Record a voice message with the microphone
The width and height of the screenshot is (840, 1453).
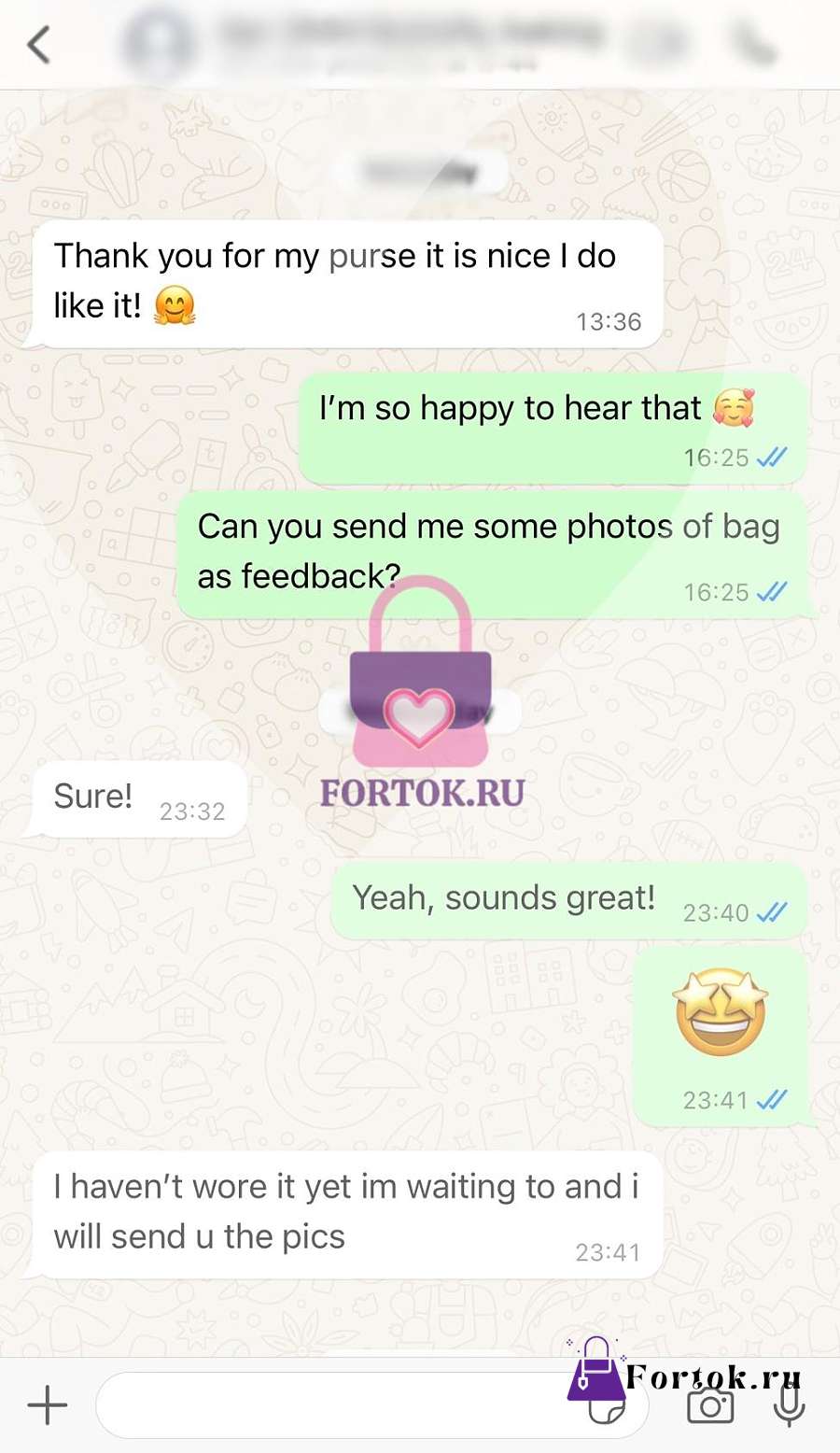click(x=789, y=1405)
